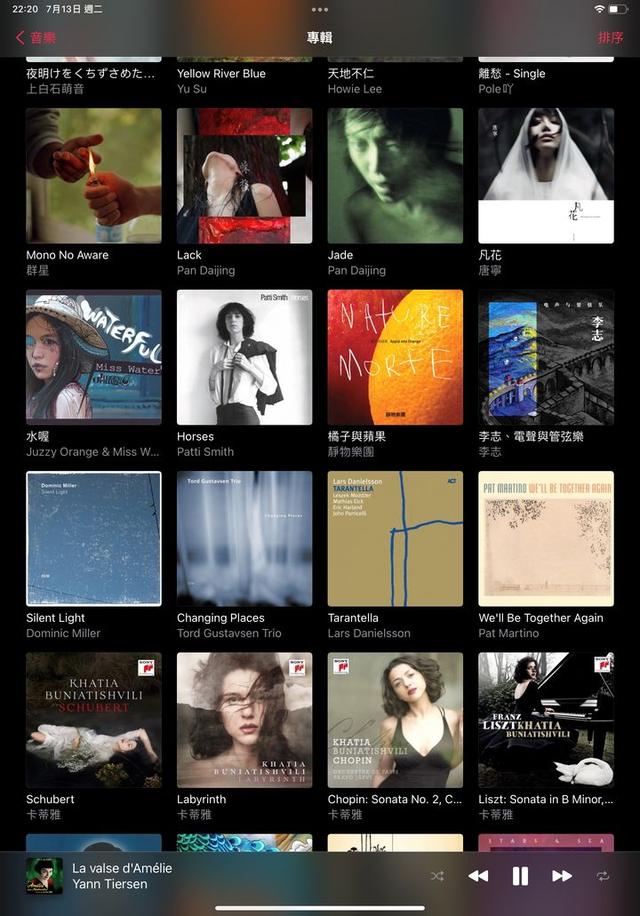Image resolution: width=640 pixels, height=916 pixels.
Task: Open Silent Light by Dominic Miller
Action: pyautogui.click(x=93, y=539)
